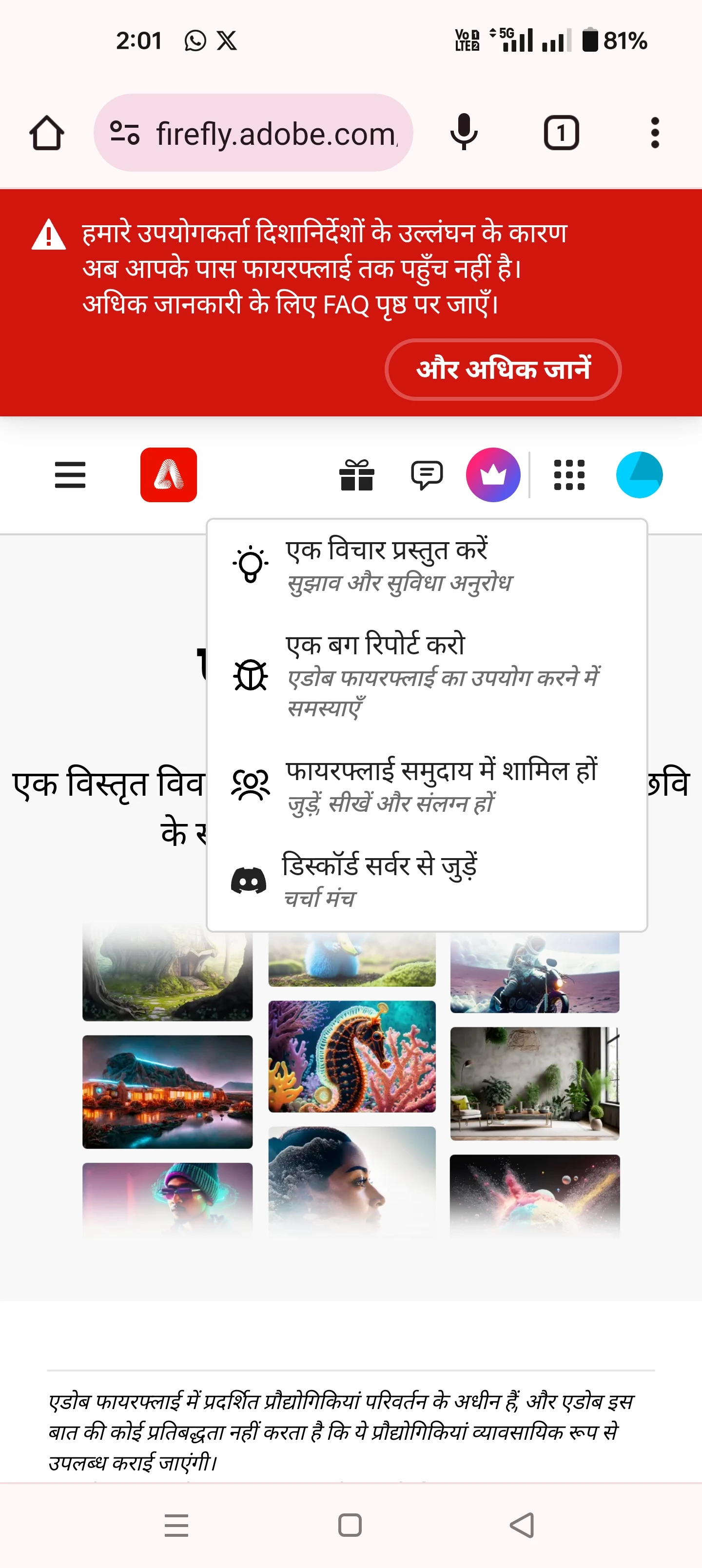The width and height of the screenshot is (702, 1568).
Task: Start voice search with microphone icon
Action: 463,132
